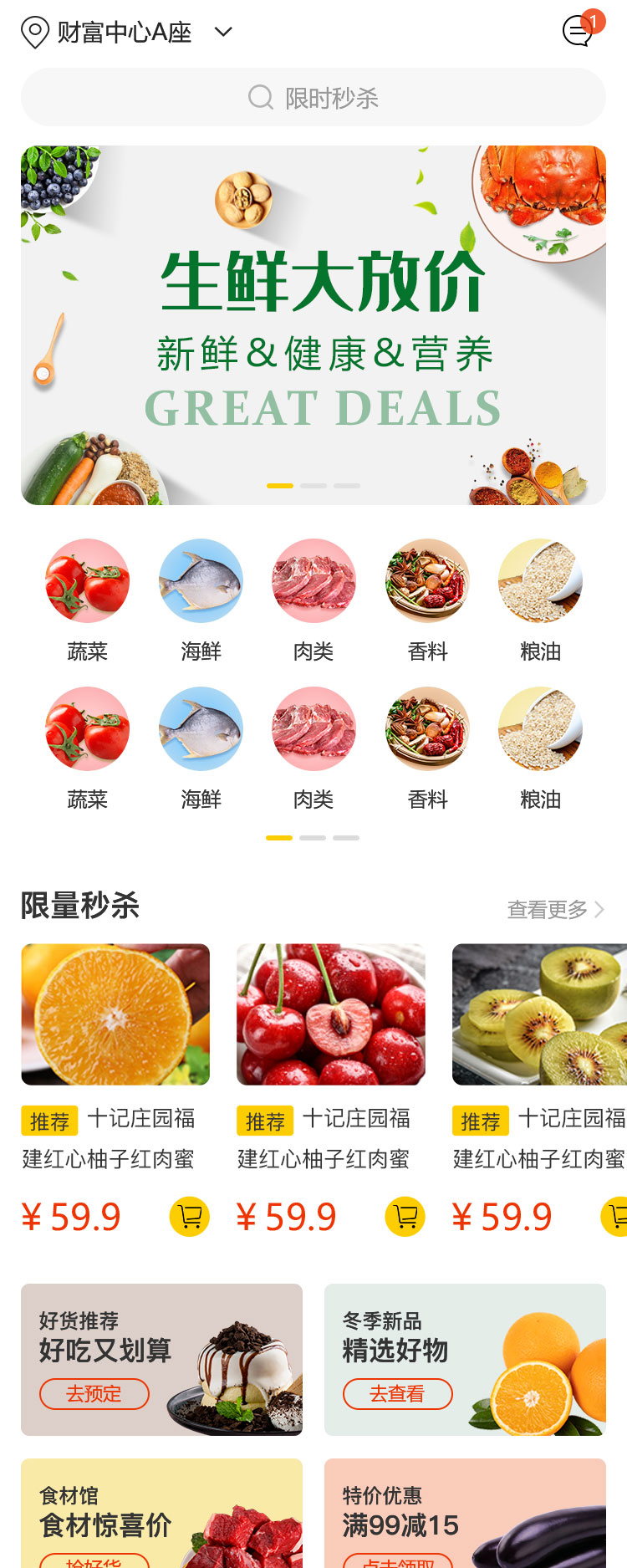The width and height of the screenshot is (627, 1568).
Task: Open the 生鲜大放价 banner
Action: (313, 325)
